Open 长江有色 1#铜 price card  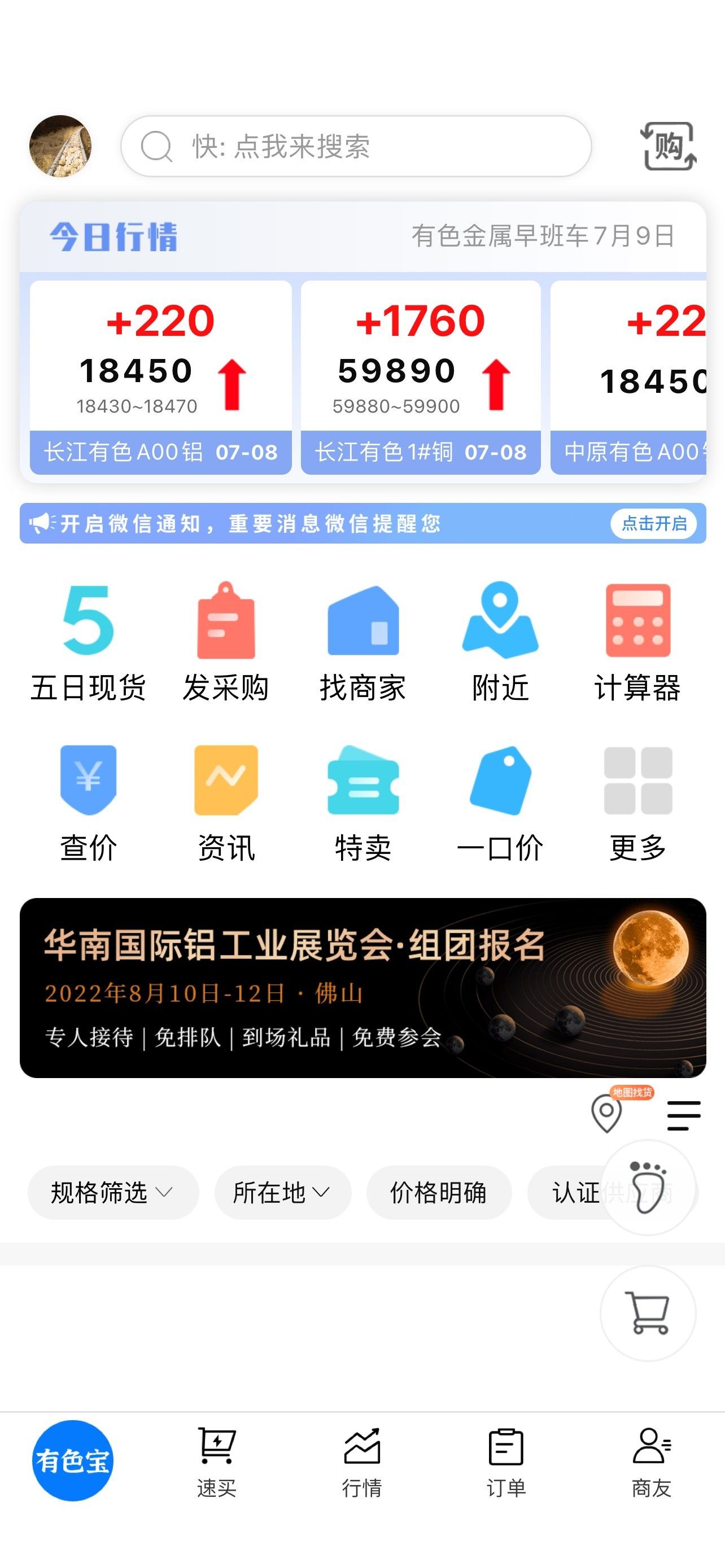(421, 378)
